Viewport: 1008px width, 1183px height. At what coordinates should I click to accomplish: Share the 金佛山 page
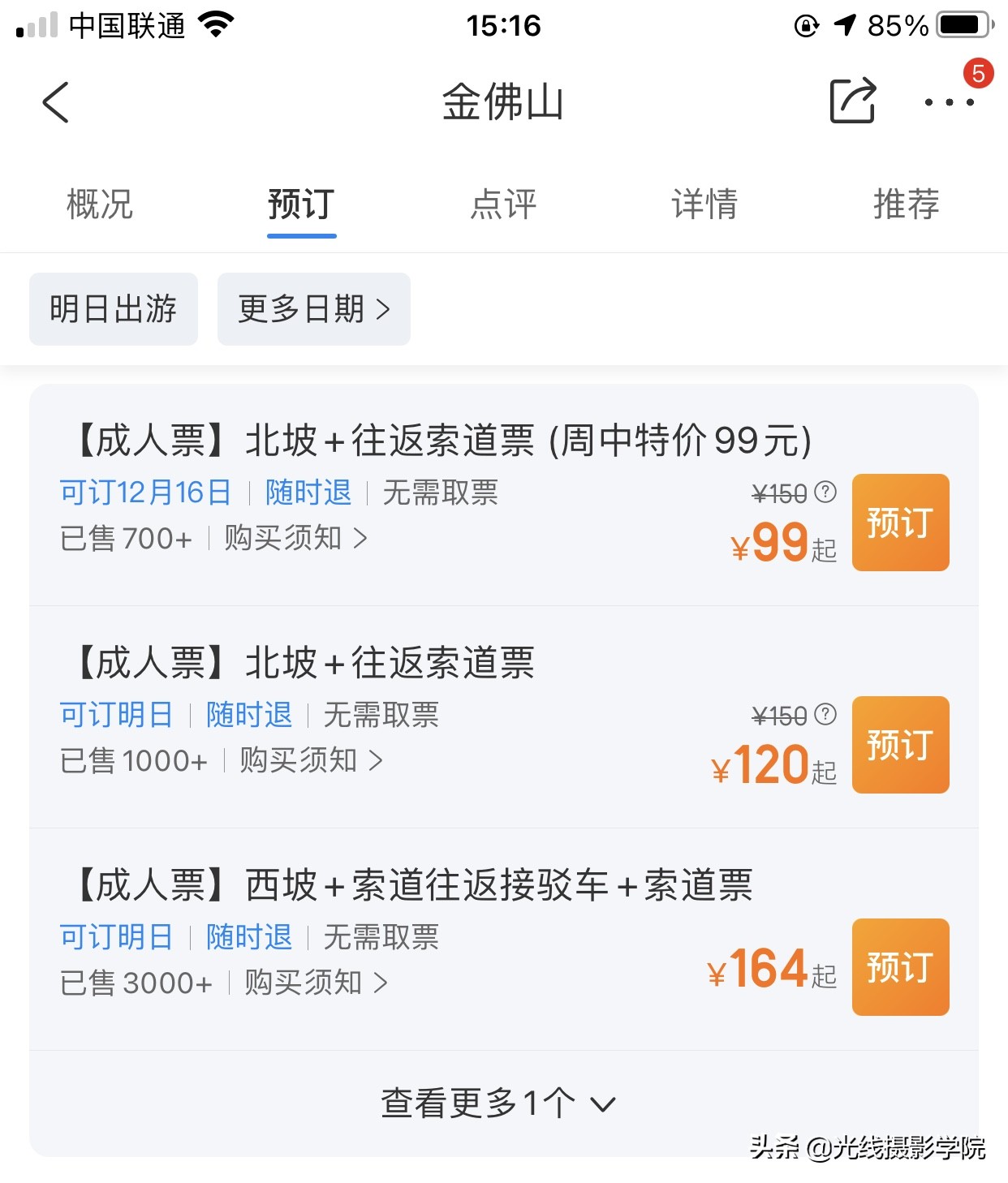pos(851,101)
